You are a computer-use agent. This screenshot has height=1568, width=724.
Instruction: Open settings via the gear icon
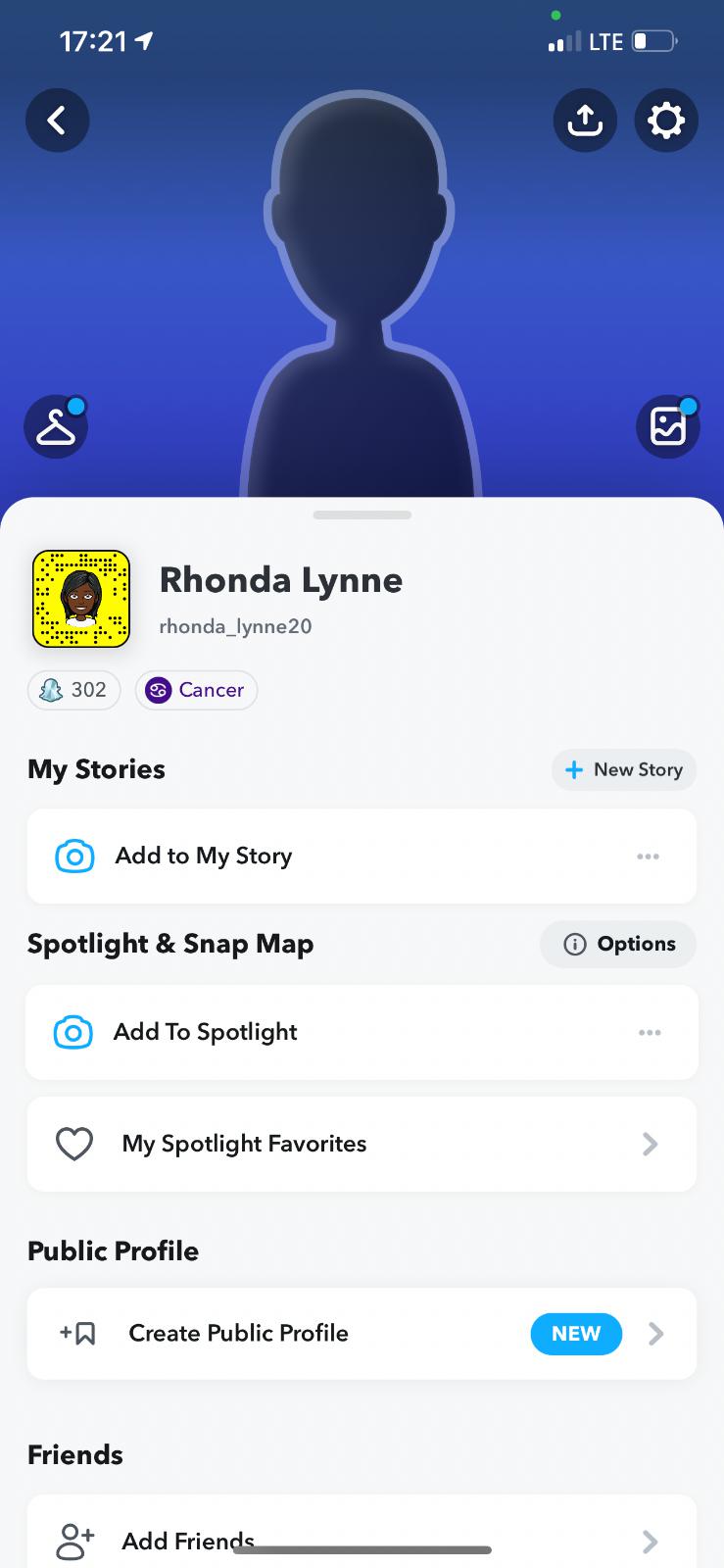click(x=666, y=121)
